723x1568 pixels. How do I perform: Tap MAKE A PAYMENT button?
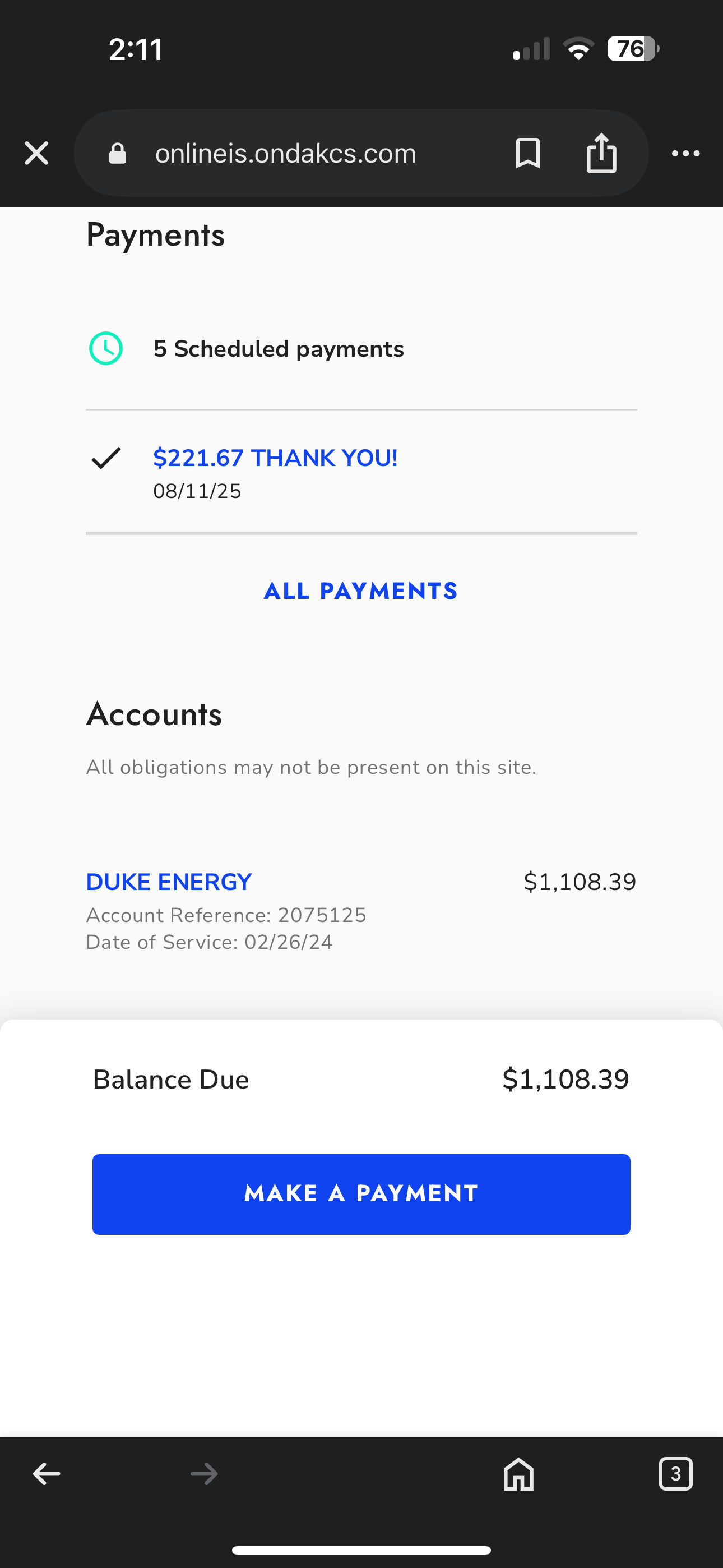361,1195
